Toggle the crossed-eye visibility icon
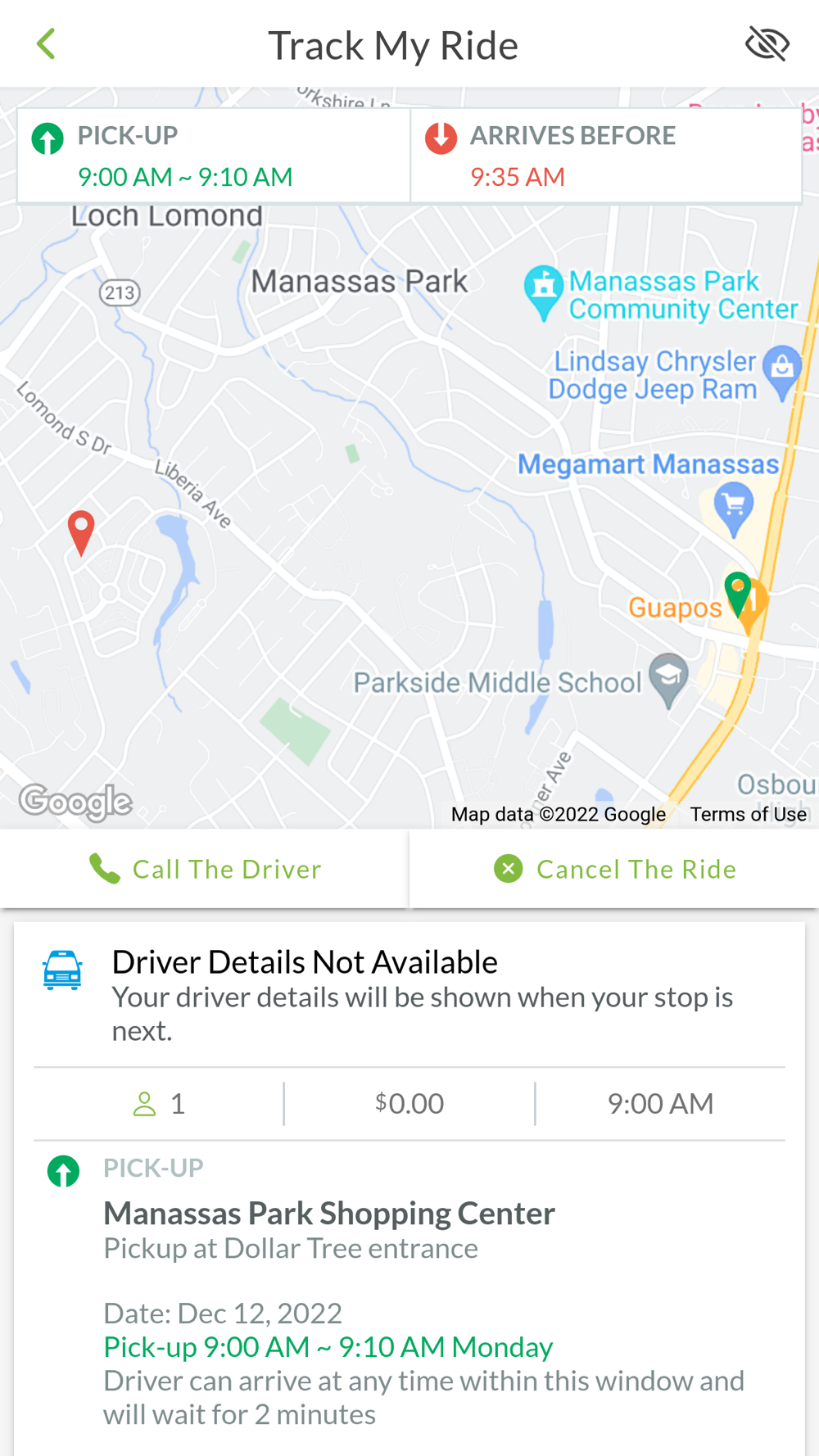 (x=767, y=44)
